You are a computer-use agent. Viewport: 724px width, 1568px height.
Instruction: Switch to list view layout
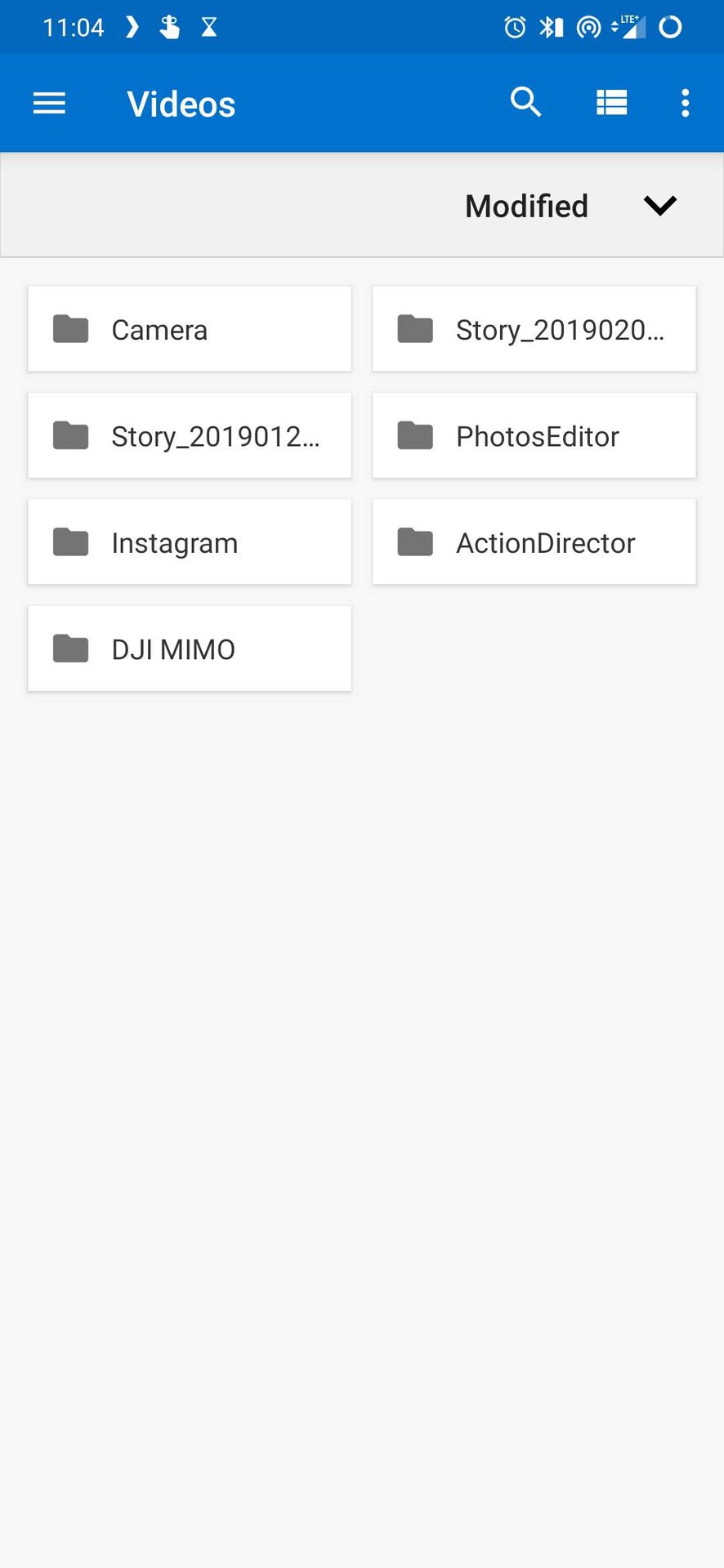[611, 103]
